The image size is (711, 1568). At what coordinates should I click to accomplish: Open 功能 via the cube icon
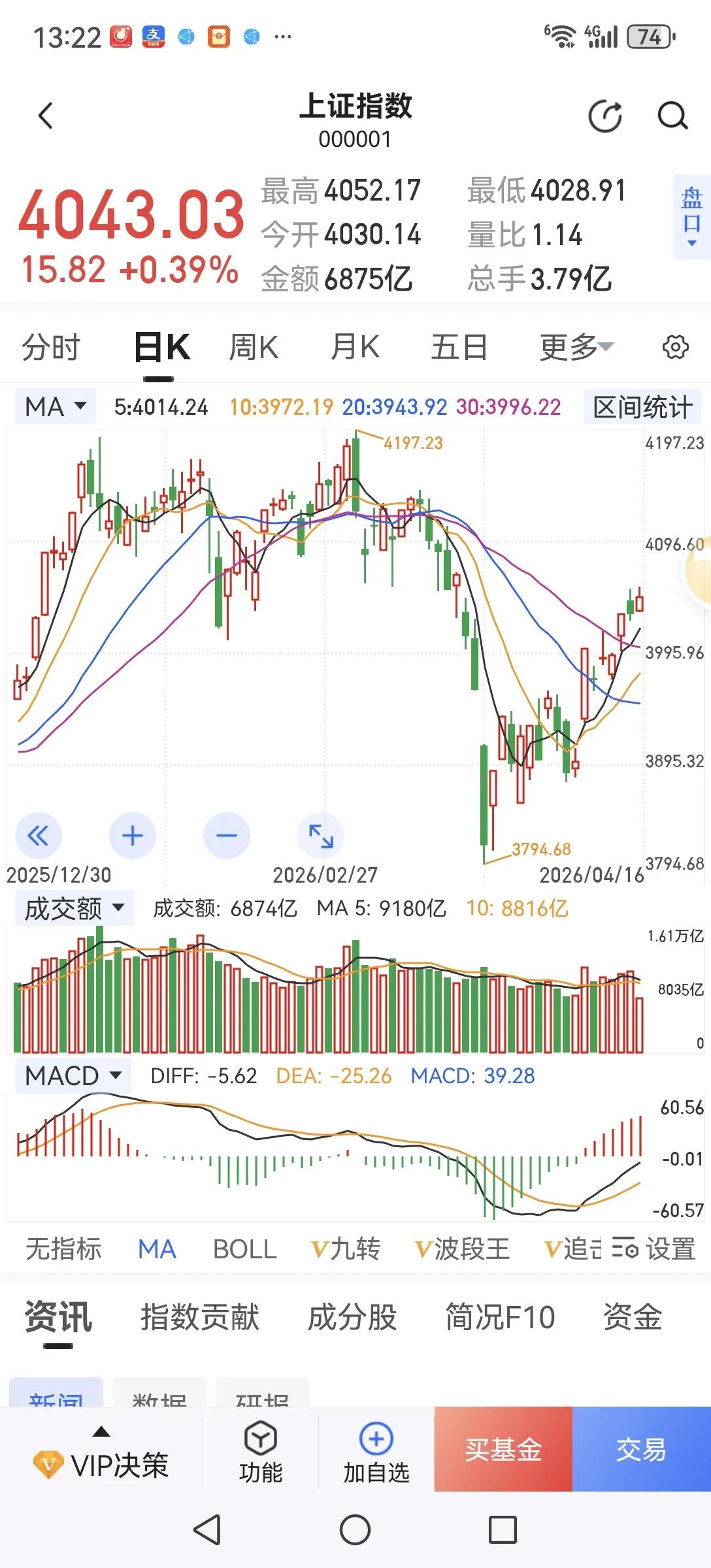pos(261,1450)
